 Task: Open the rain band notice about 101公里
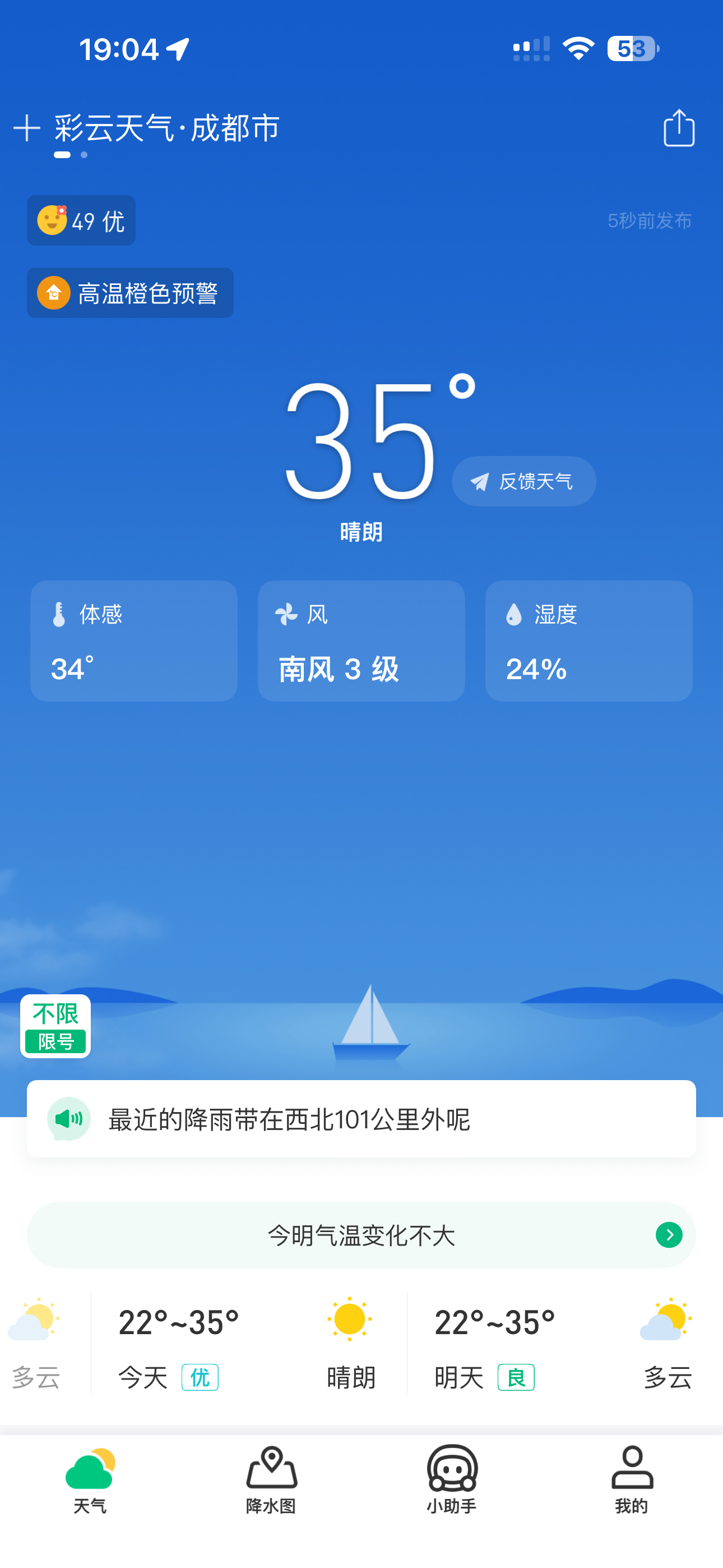click(x=361, y=1119)
